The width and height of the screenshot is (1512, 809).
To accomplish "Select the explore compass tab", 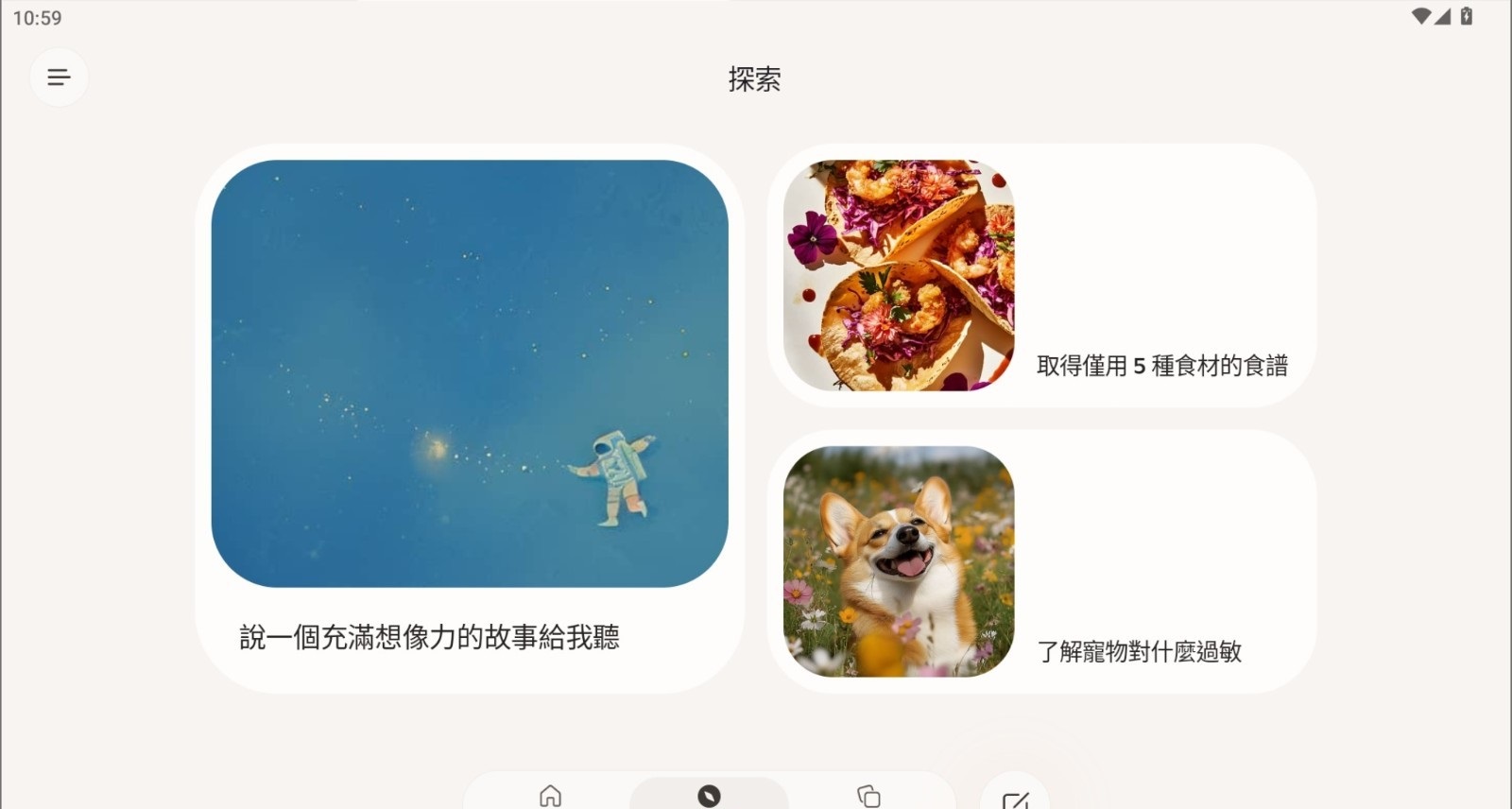I will point(709,796).
